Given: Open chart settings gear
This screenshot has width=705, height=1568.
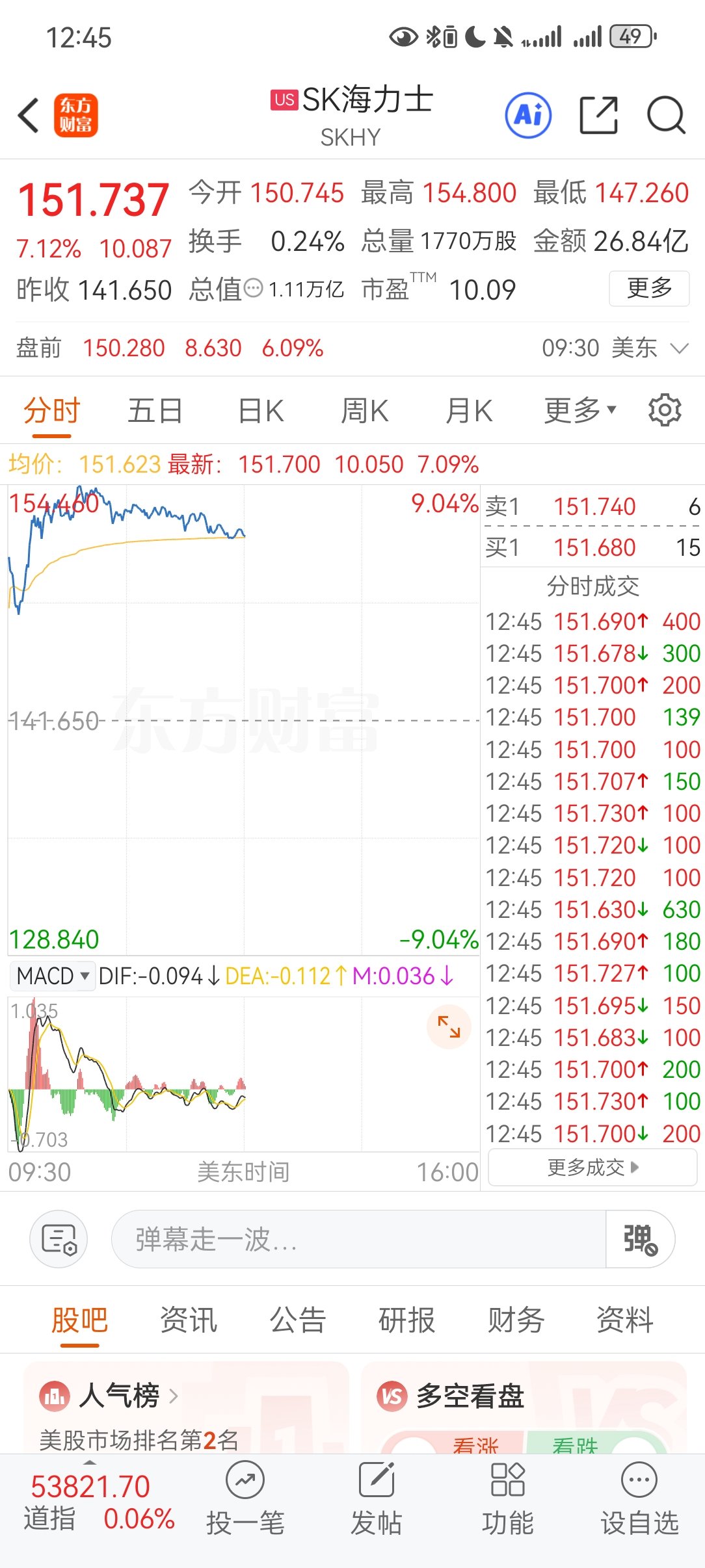Looking at the screenshot, I should [665, 410].
